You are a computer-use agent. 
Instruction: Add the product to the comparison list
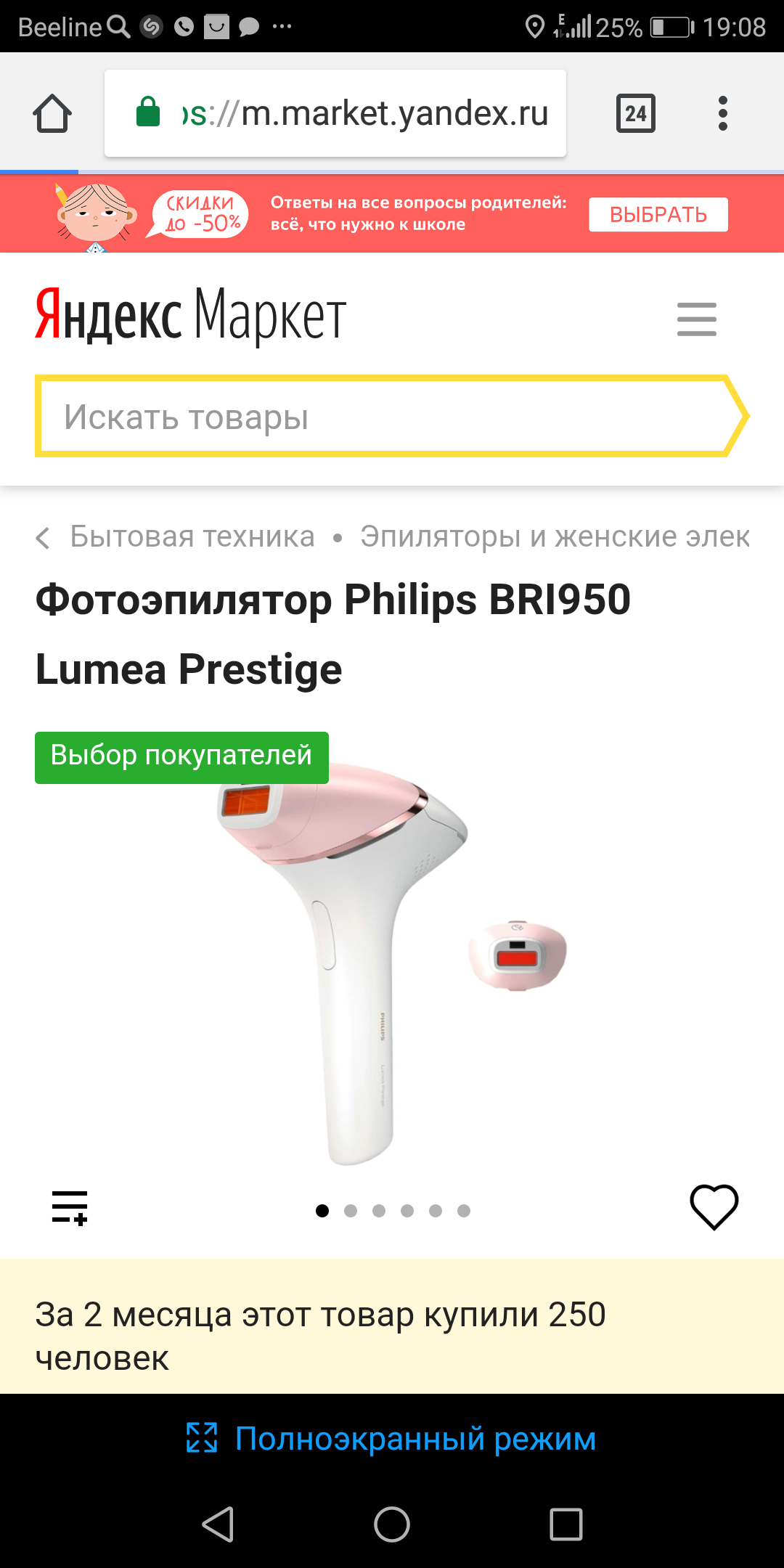70,1208
